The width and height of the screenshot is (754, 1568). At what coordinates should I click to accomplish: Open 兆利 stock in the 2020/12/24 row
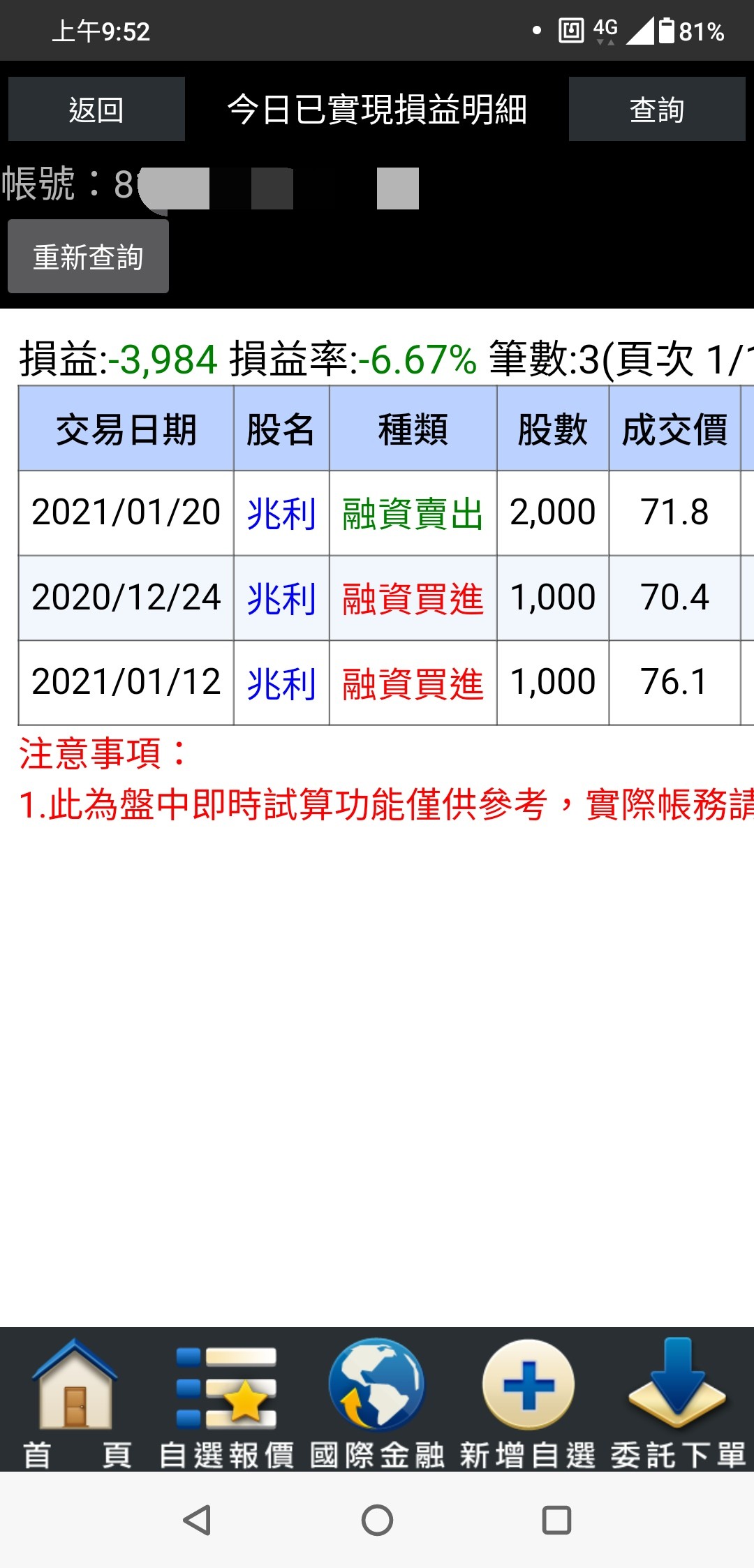281,598
